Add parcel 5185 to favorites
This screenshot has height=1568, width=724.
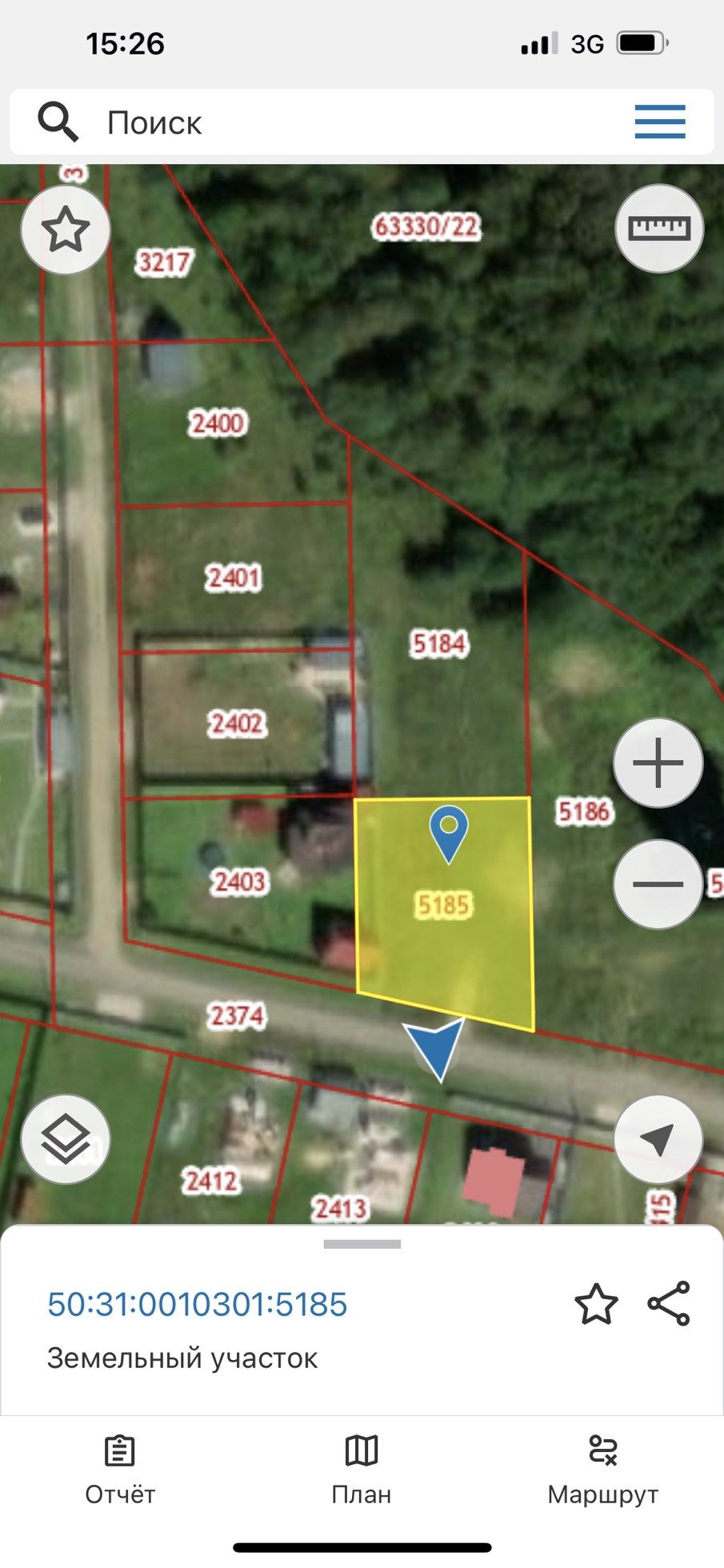(597, 1304)
